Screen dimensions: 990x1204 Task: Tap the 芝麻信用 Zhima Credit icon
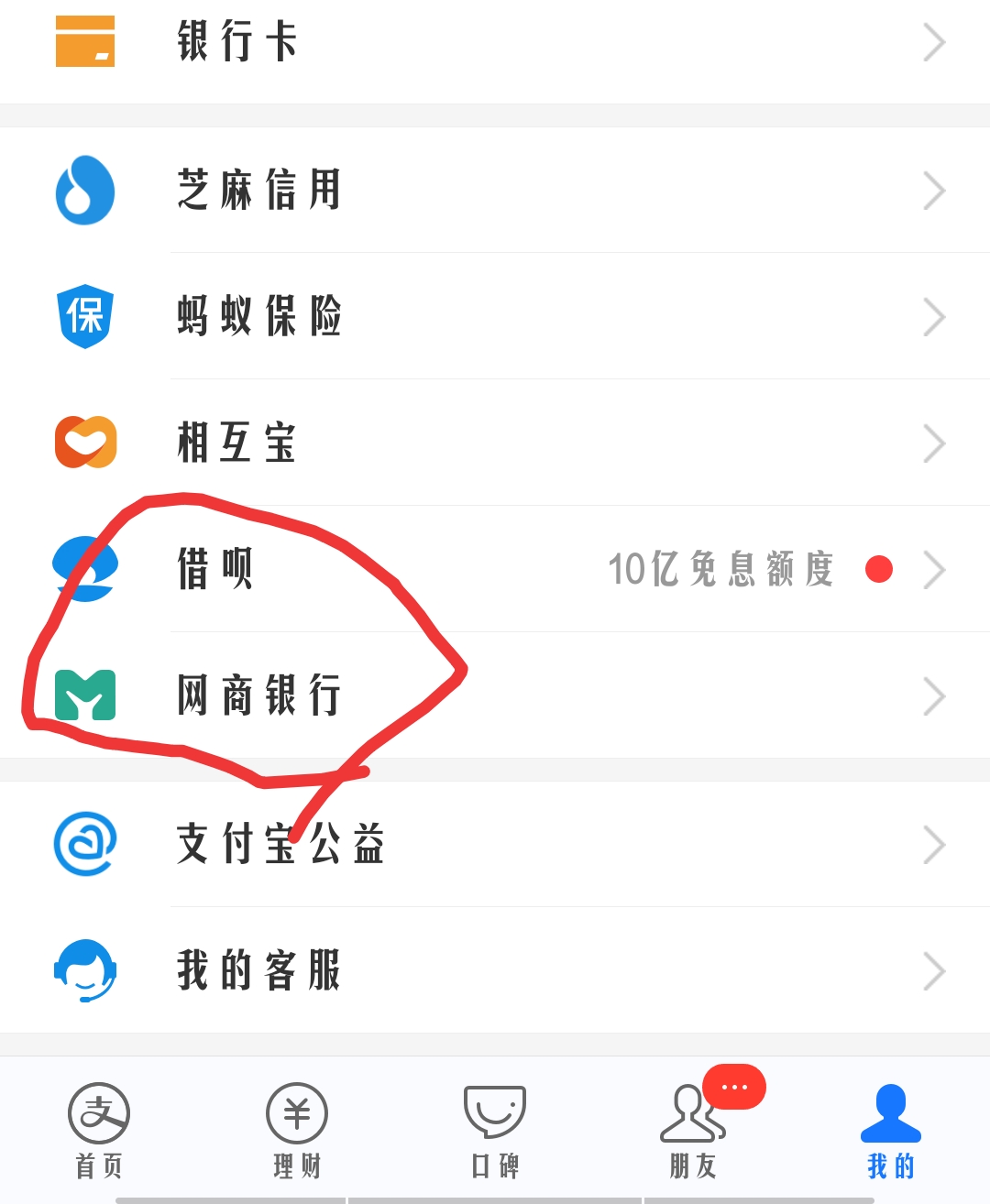(84, 191)
